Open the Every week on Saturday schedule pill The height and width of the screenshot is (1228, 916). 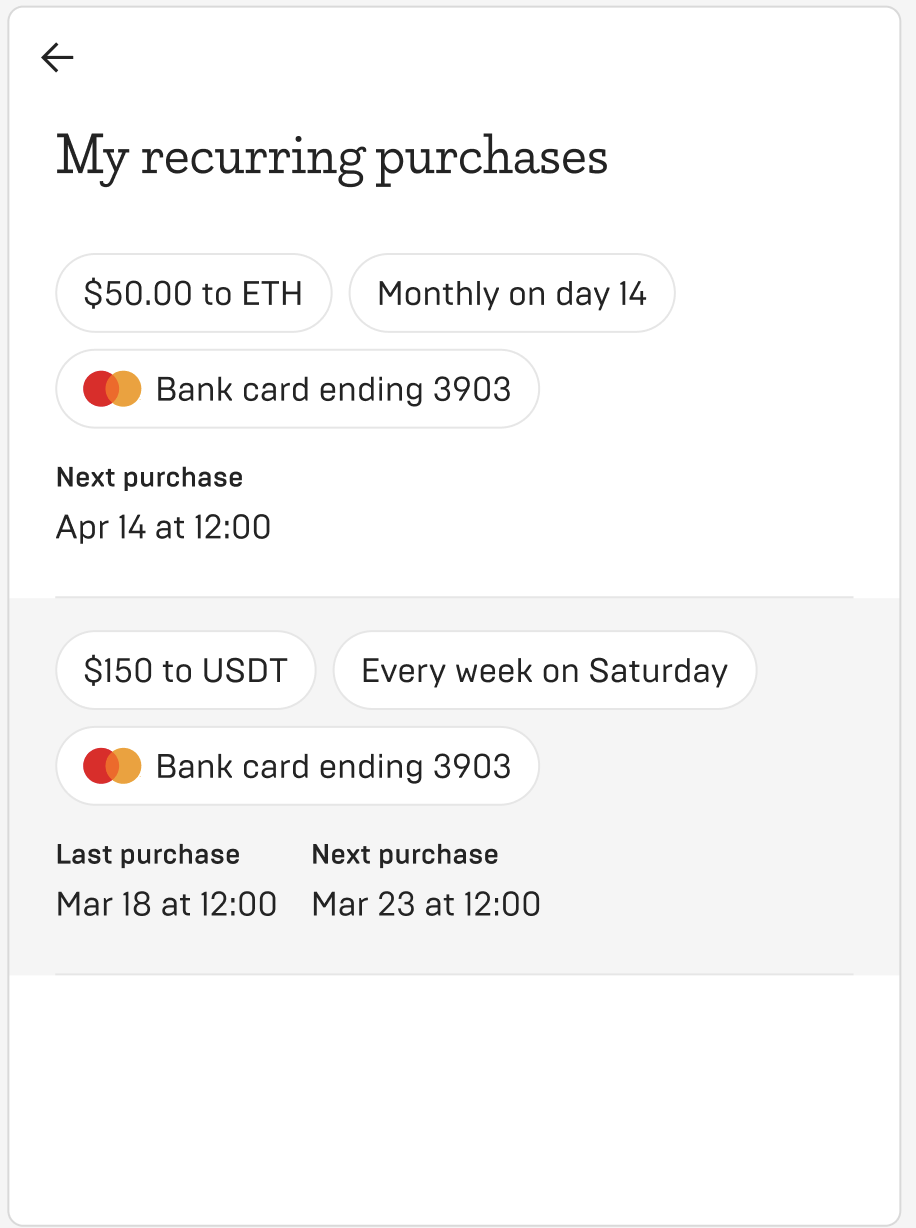(544, 670)
